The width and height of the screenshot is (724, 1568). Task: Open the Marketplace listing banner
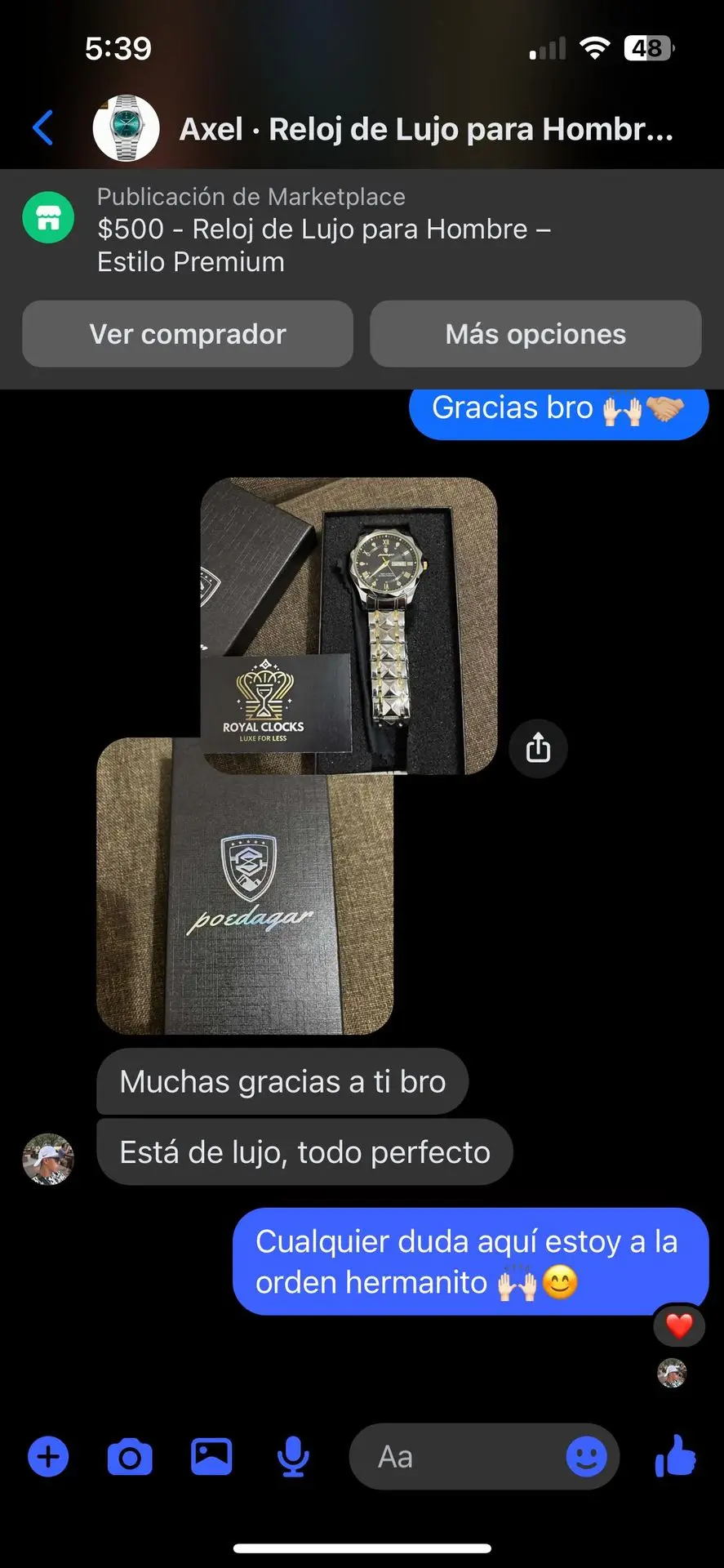(326, 229)
